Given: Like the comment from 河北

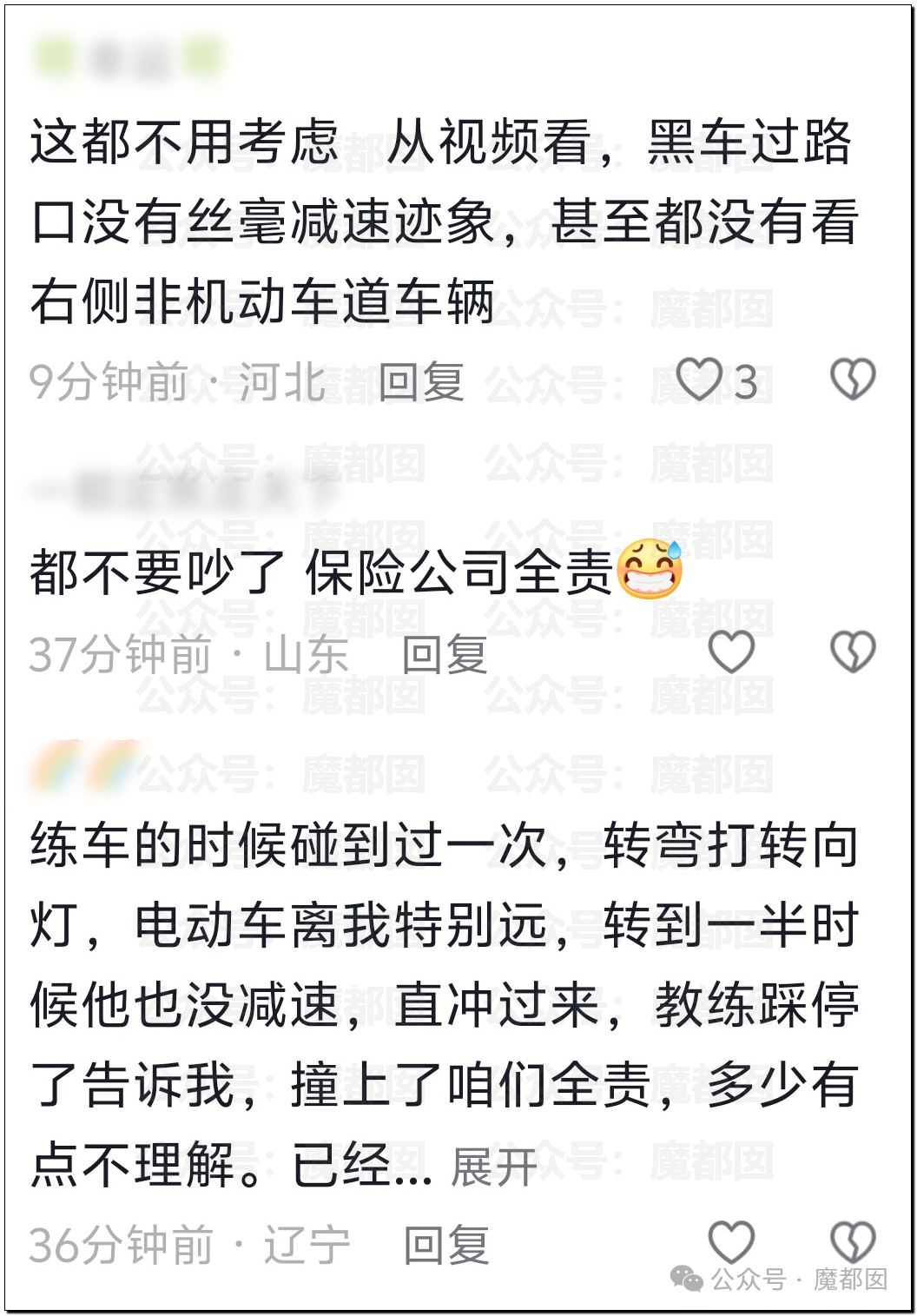Looking at the screenshot, I should click(700, 380).
